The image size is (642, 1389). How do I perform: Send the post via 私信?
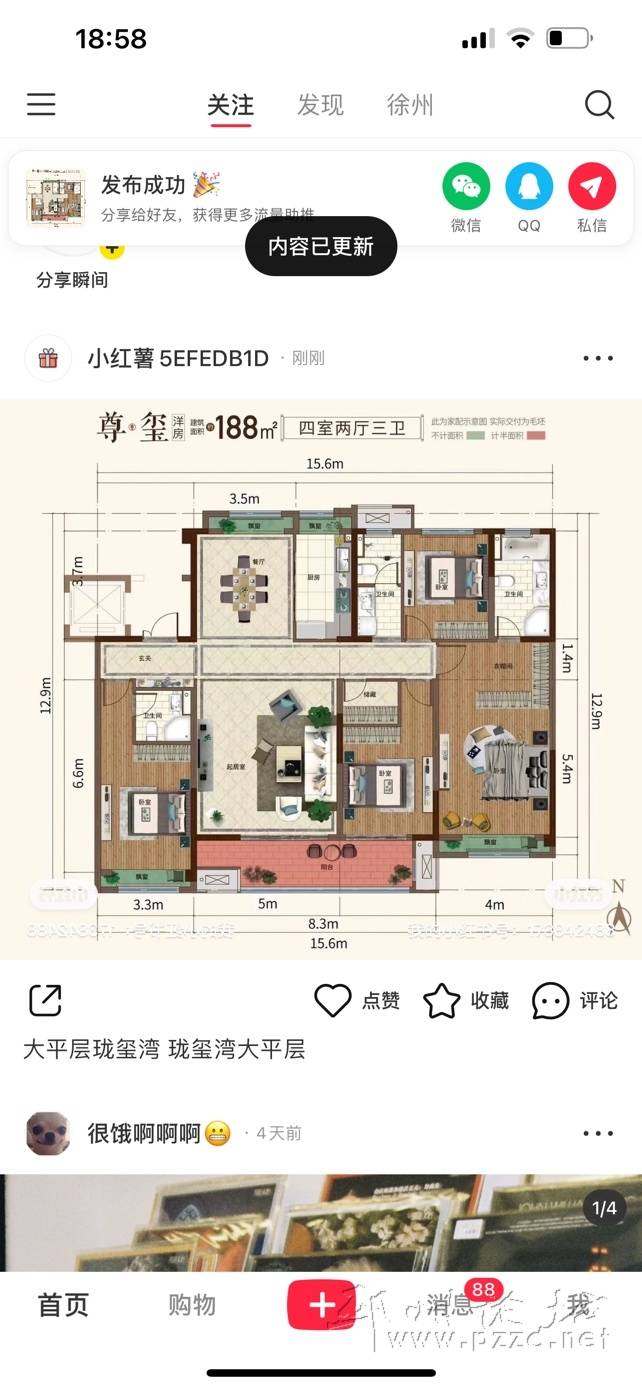(592, 187)
